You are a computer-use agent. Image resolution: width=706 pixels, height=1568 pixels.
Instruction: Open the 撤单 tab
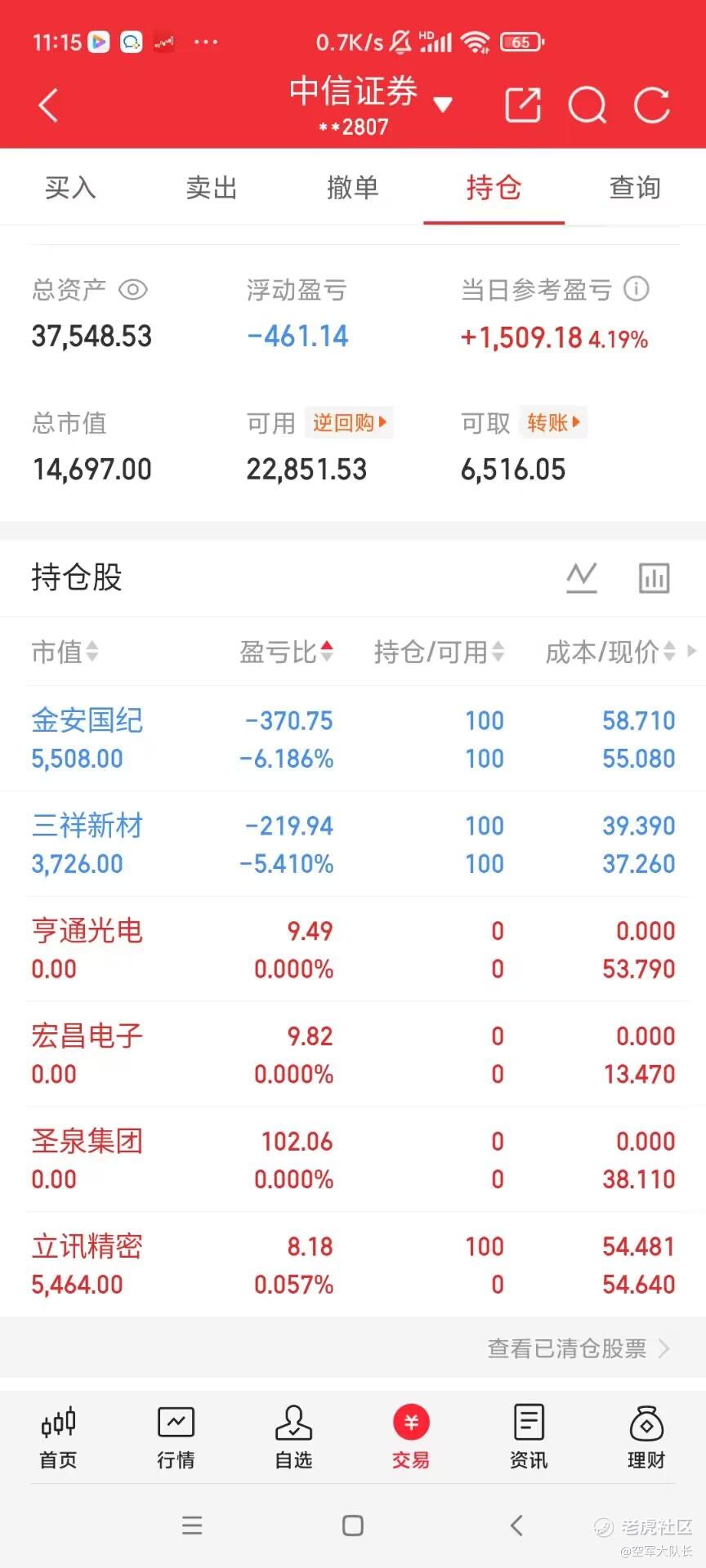(x=353, y=188)
